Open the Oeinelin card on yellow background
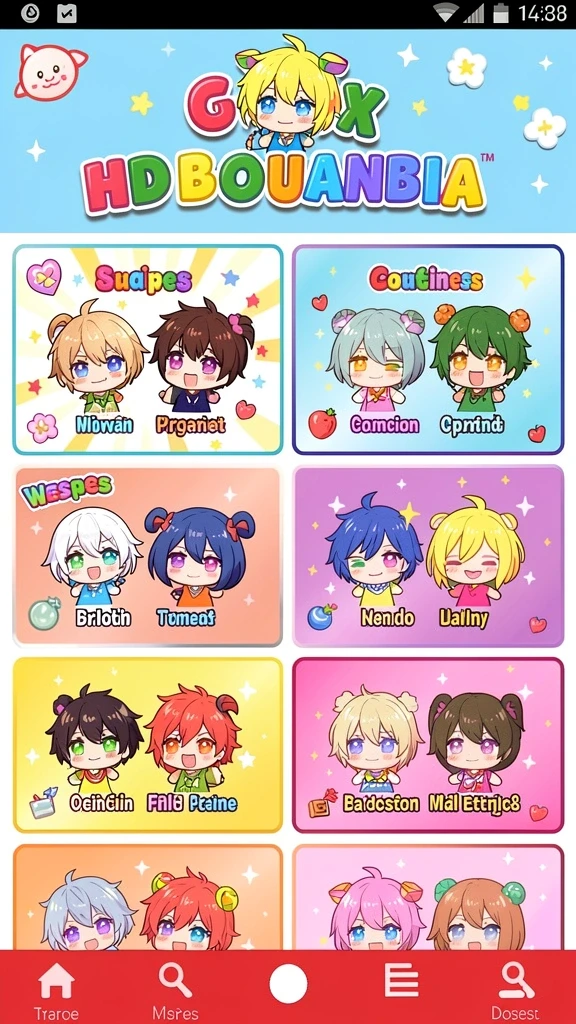576x1024 pixels. (x=148, y=745)
